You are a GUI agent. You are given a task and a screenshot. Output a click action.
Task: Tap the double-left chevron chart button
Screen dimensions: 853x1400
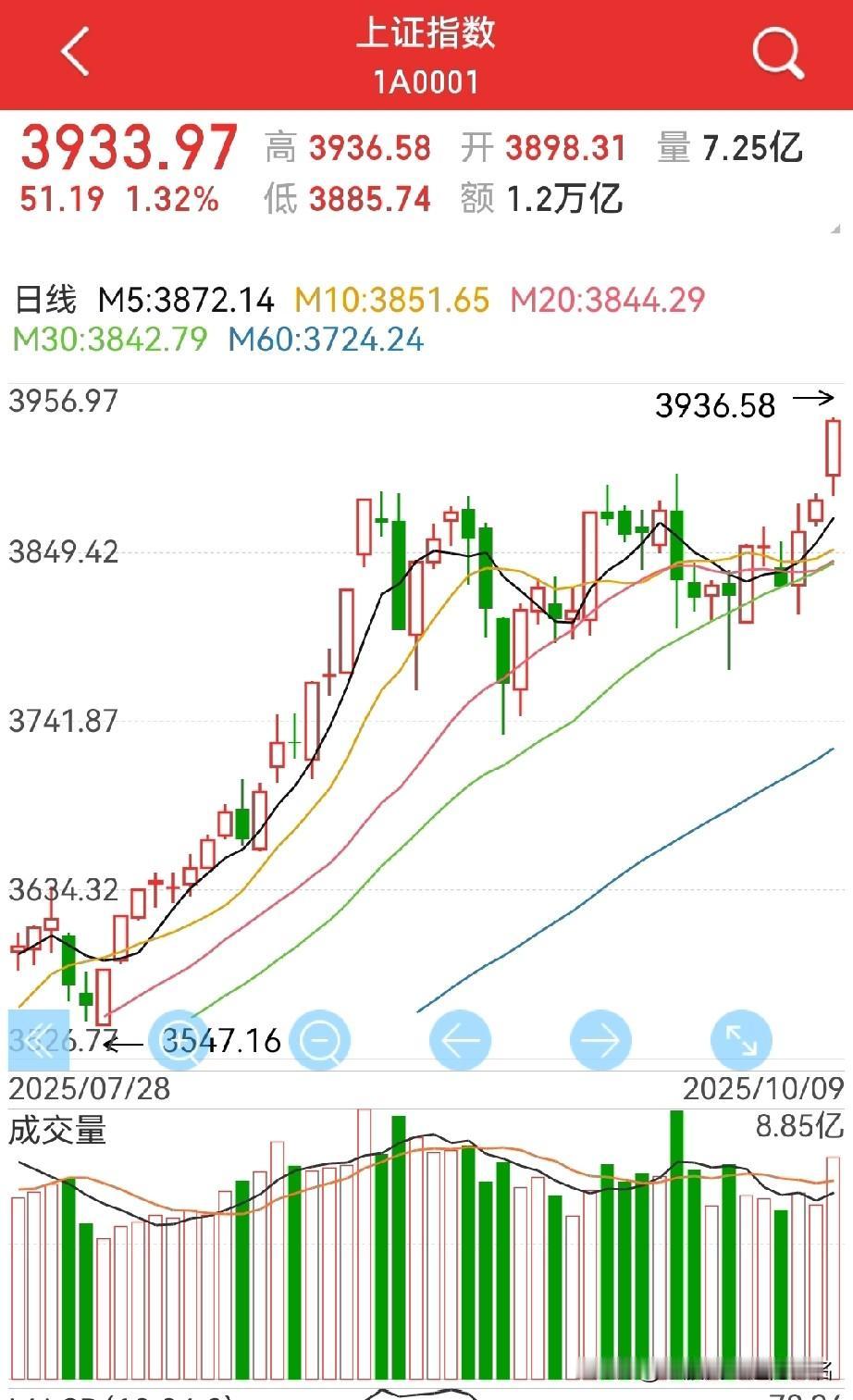[39, 1040]
